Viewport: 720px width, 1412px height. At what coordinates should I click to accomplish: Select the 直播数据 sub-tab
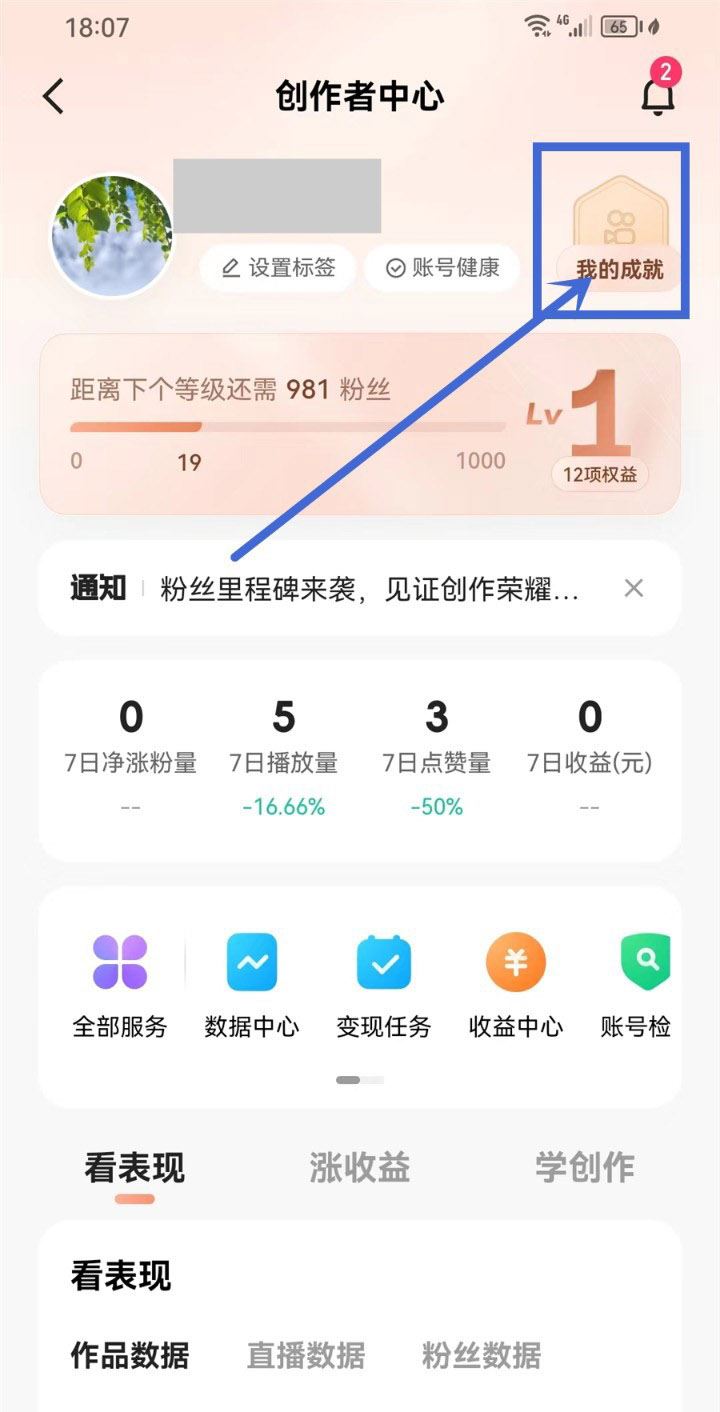click(305, 1355)
